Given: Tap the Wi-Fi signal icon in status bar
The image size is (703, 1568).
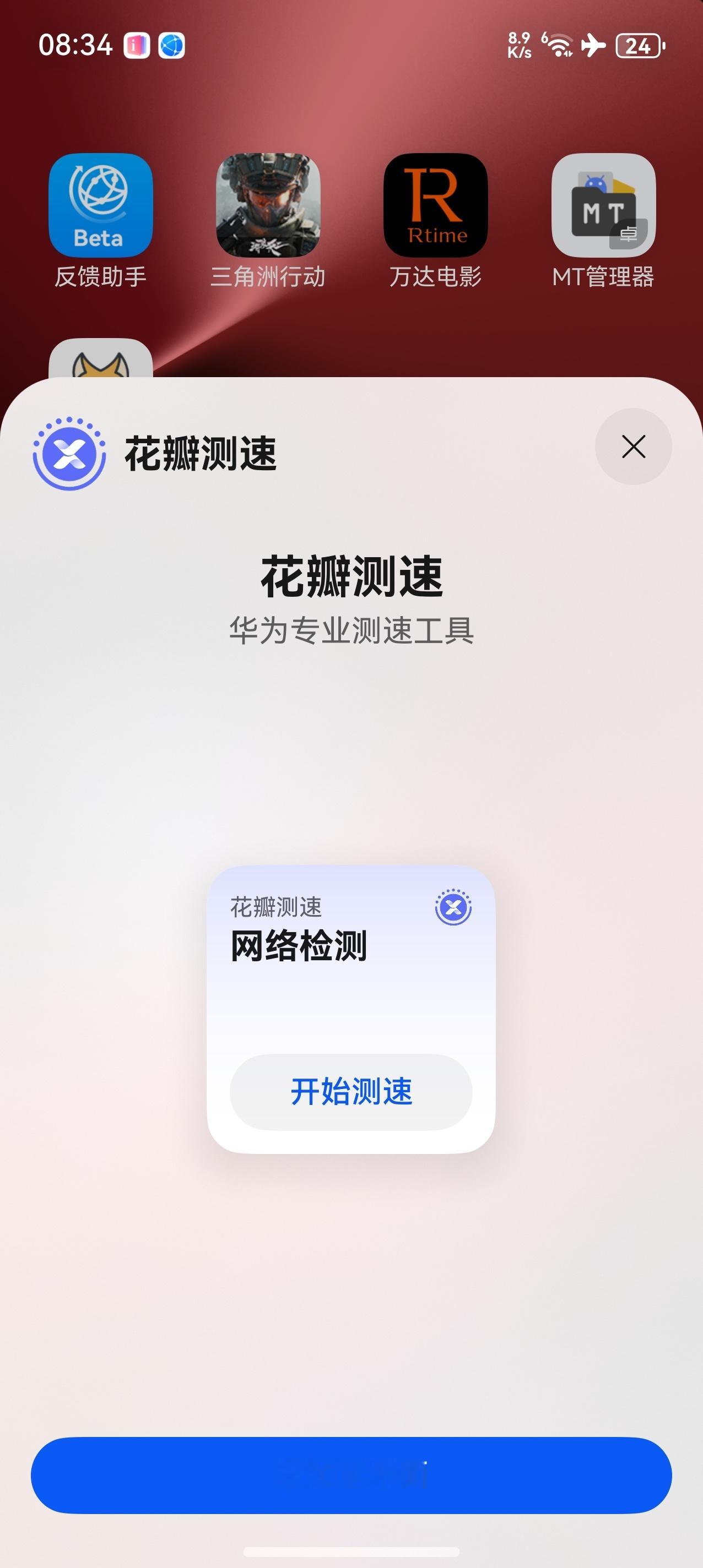Looking at the screenshot, I should 558,45.
